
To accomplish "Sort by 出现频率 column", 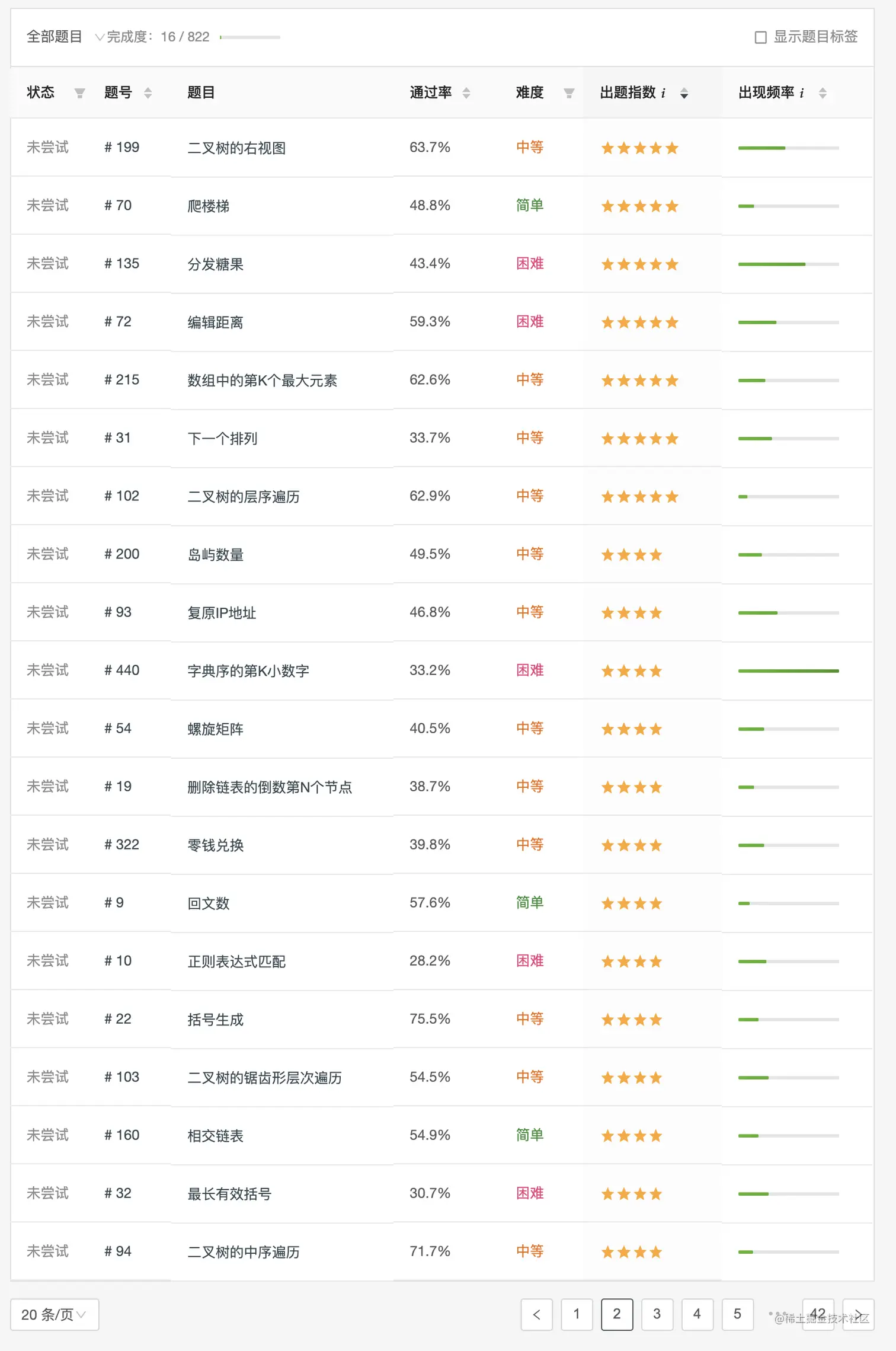I will (x=823, y=93).
